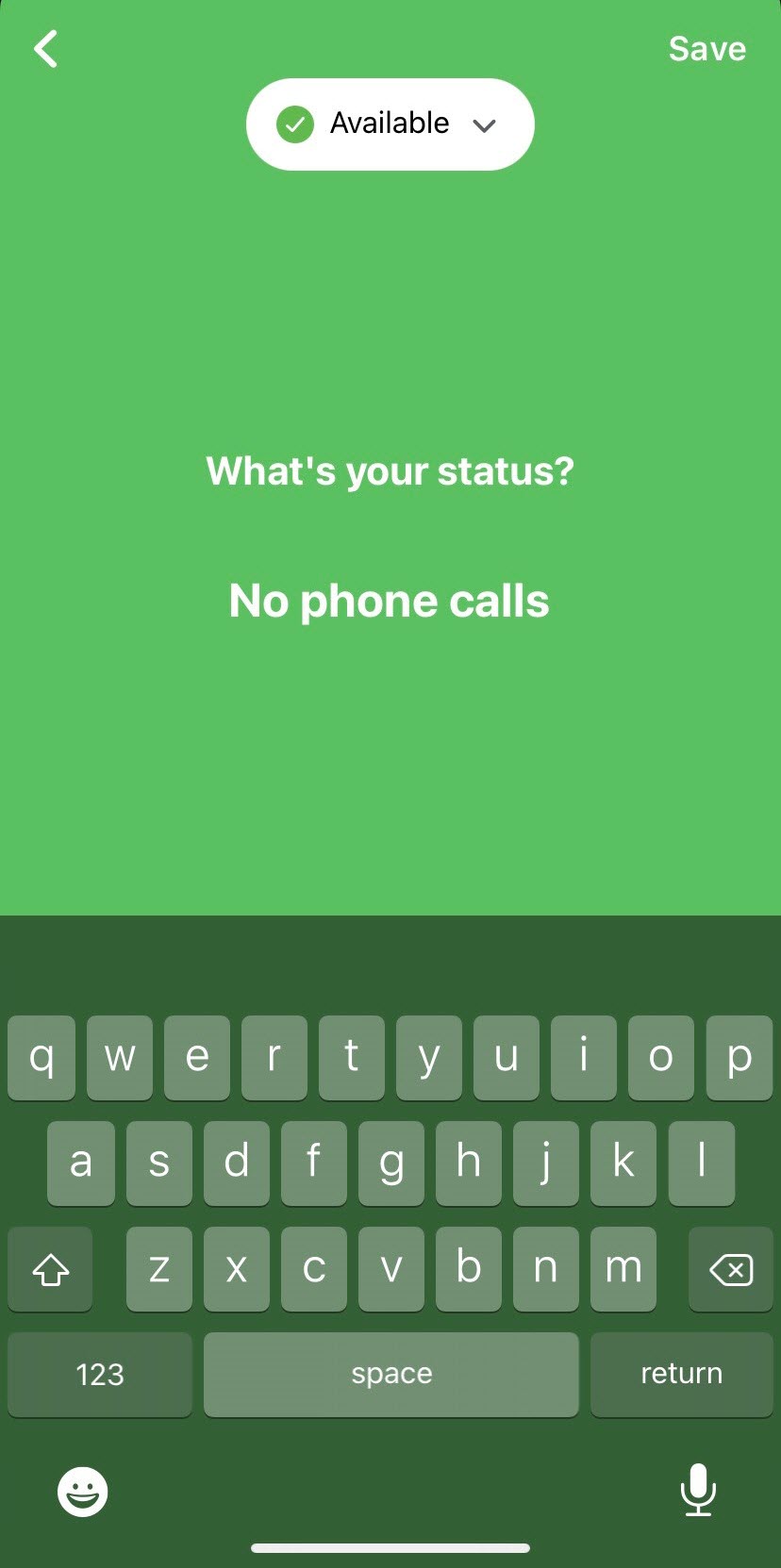The height and width of the screenshot is (1568, 781).
Task: Start dictation with the microphone
Action: [x=698, y=1490]
